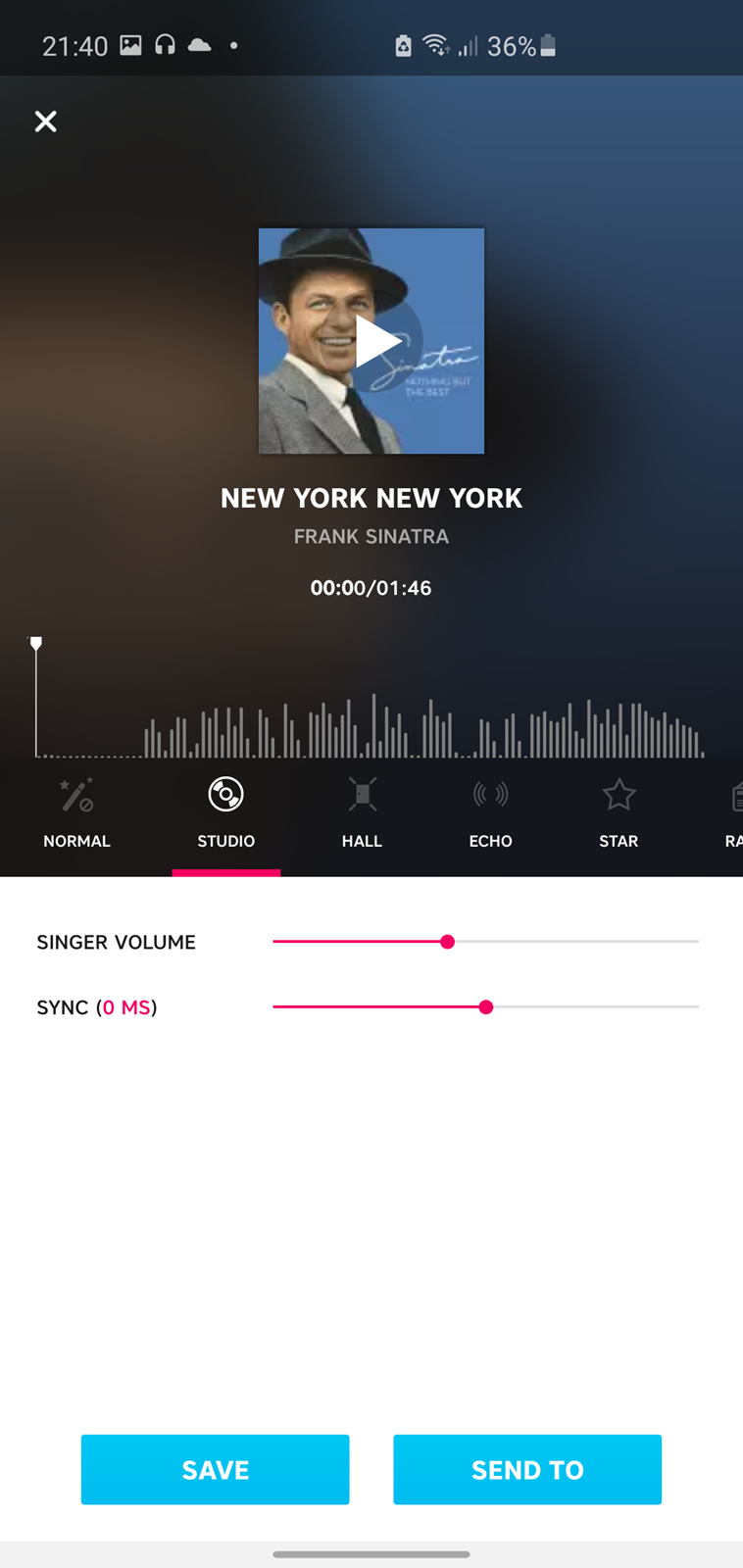Tap the waveform playhead marker

(36, 644)
